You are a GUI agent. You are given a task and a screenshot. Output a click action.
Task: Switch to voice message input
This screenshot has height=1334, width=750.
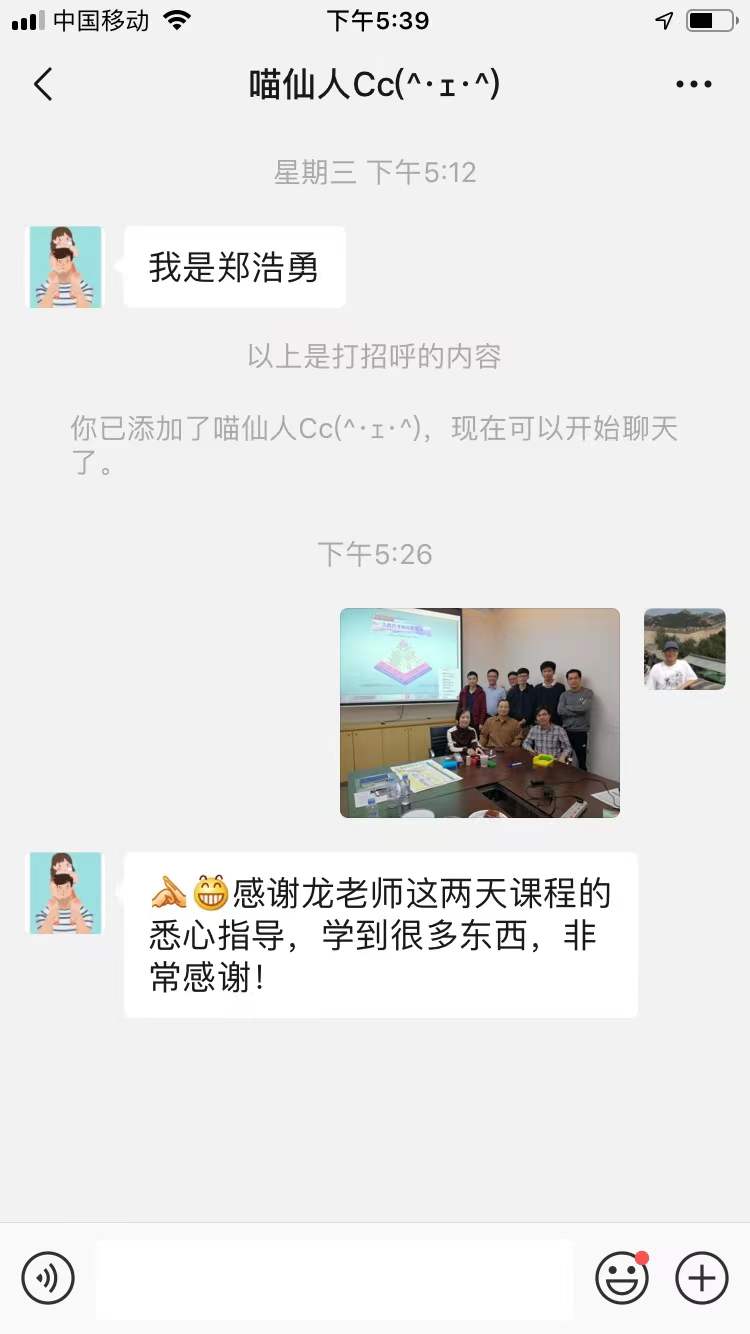[48, 1278]
